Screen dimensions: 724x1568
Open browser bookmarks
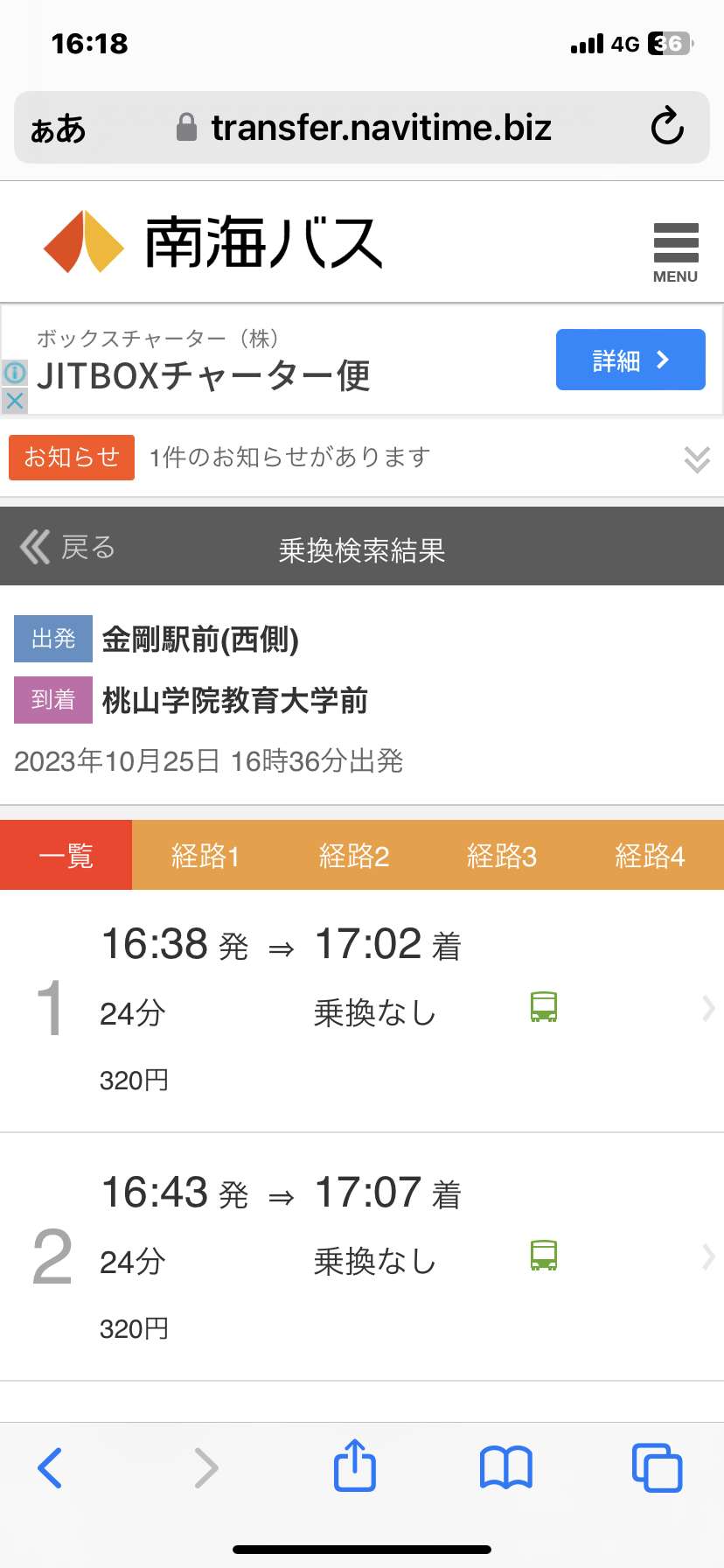pos(505,1467)
